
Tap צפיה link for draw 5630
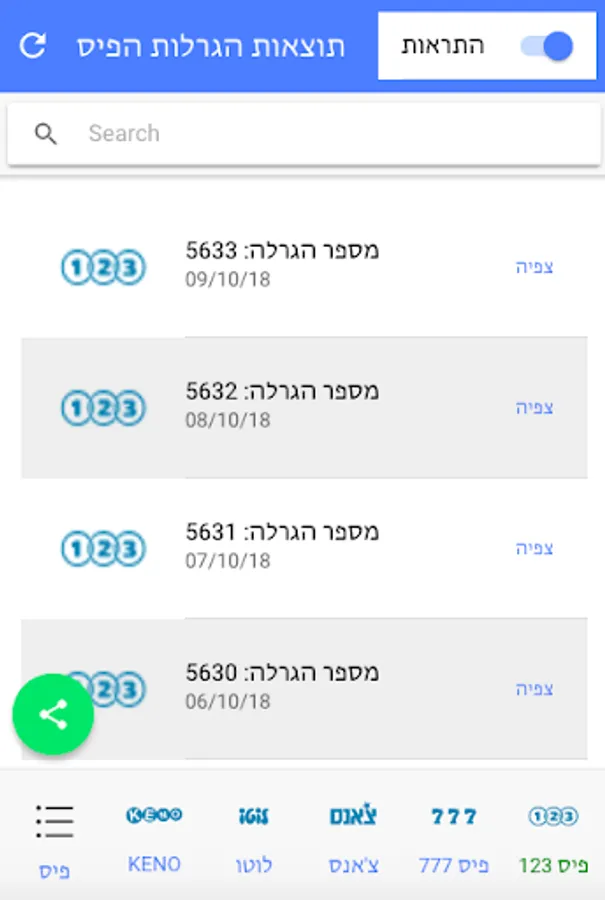[534, 689]
